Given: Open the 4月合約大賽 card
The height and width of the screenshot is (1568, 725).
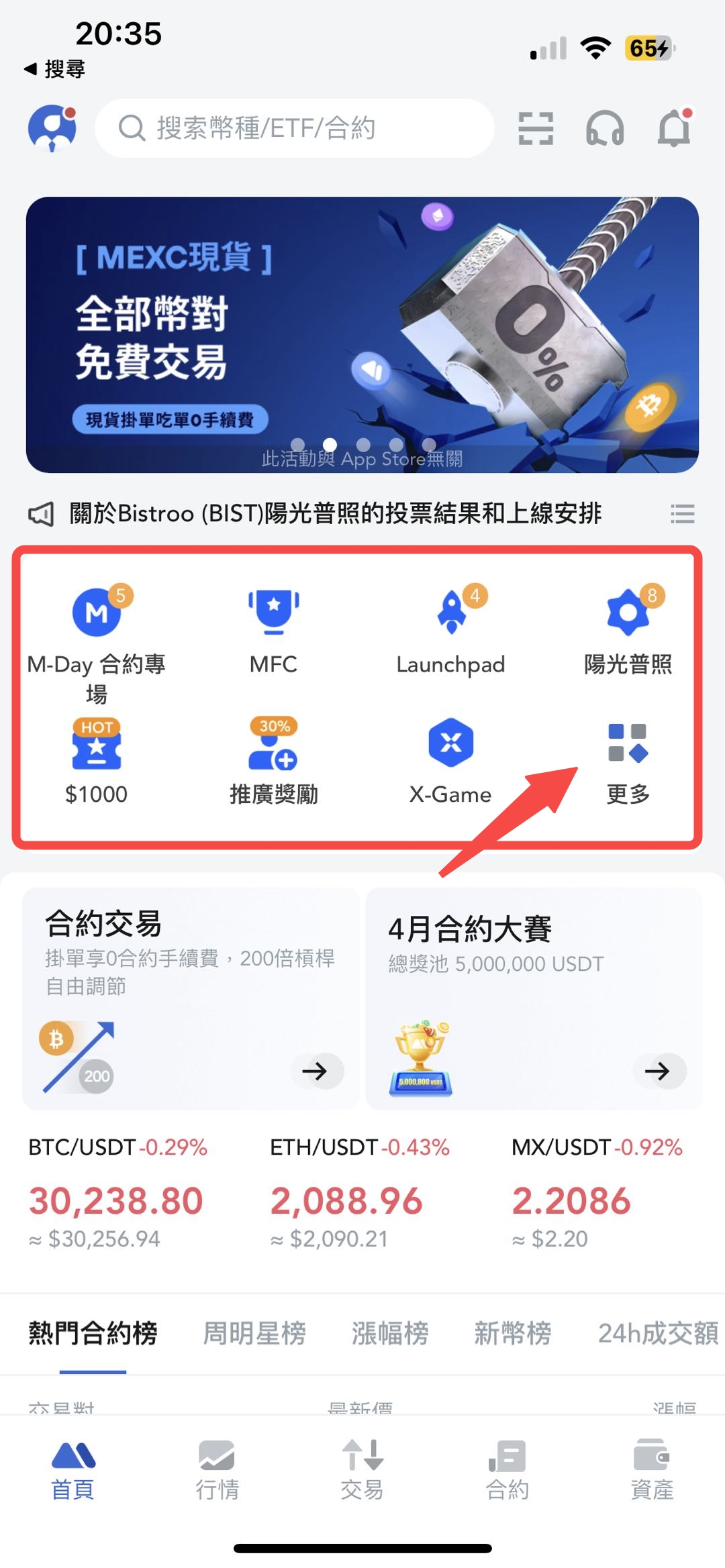Looking at the screenshot, I should click(534, 998).
